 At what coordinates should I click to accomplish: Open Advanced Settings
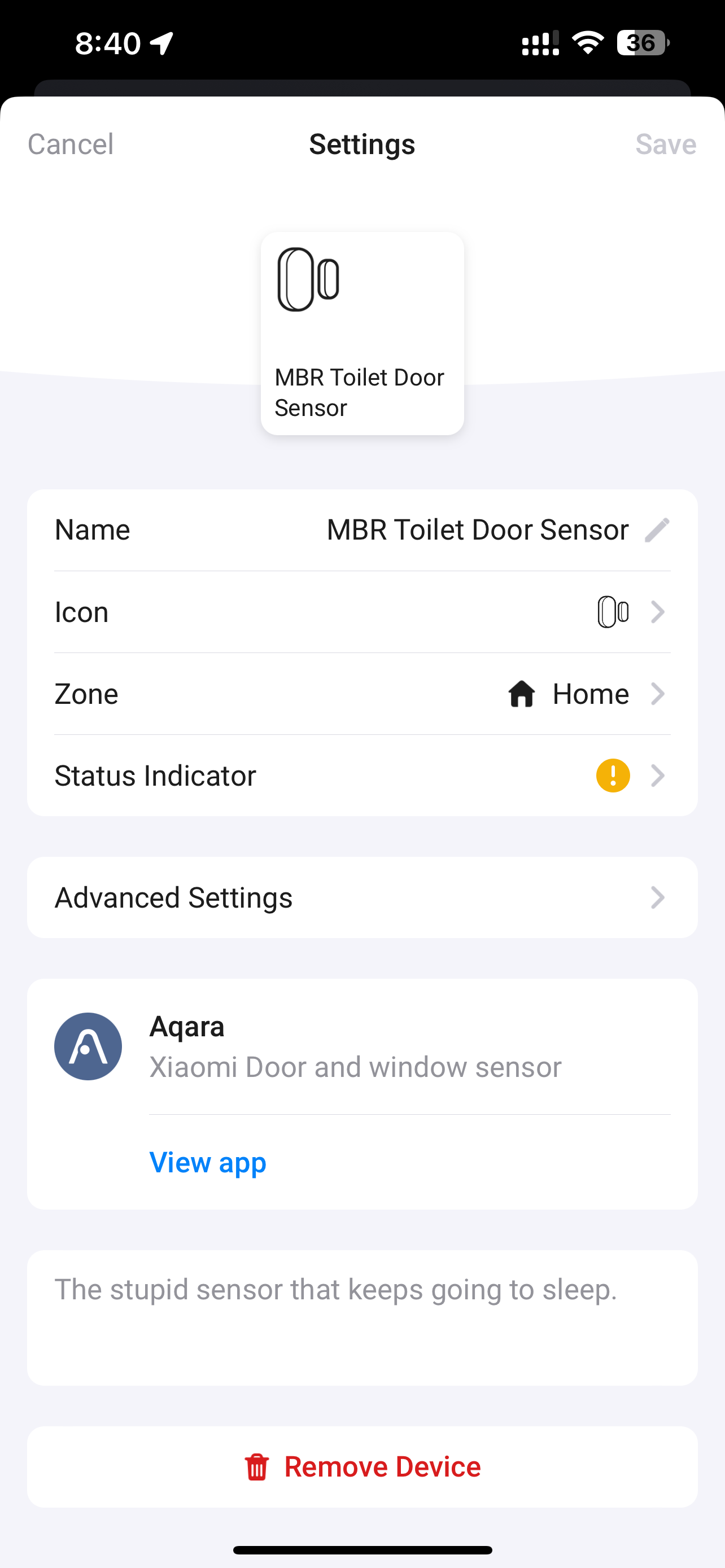(x=362, y=898)
